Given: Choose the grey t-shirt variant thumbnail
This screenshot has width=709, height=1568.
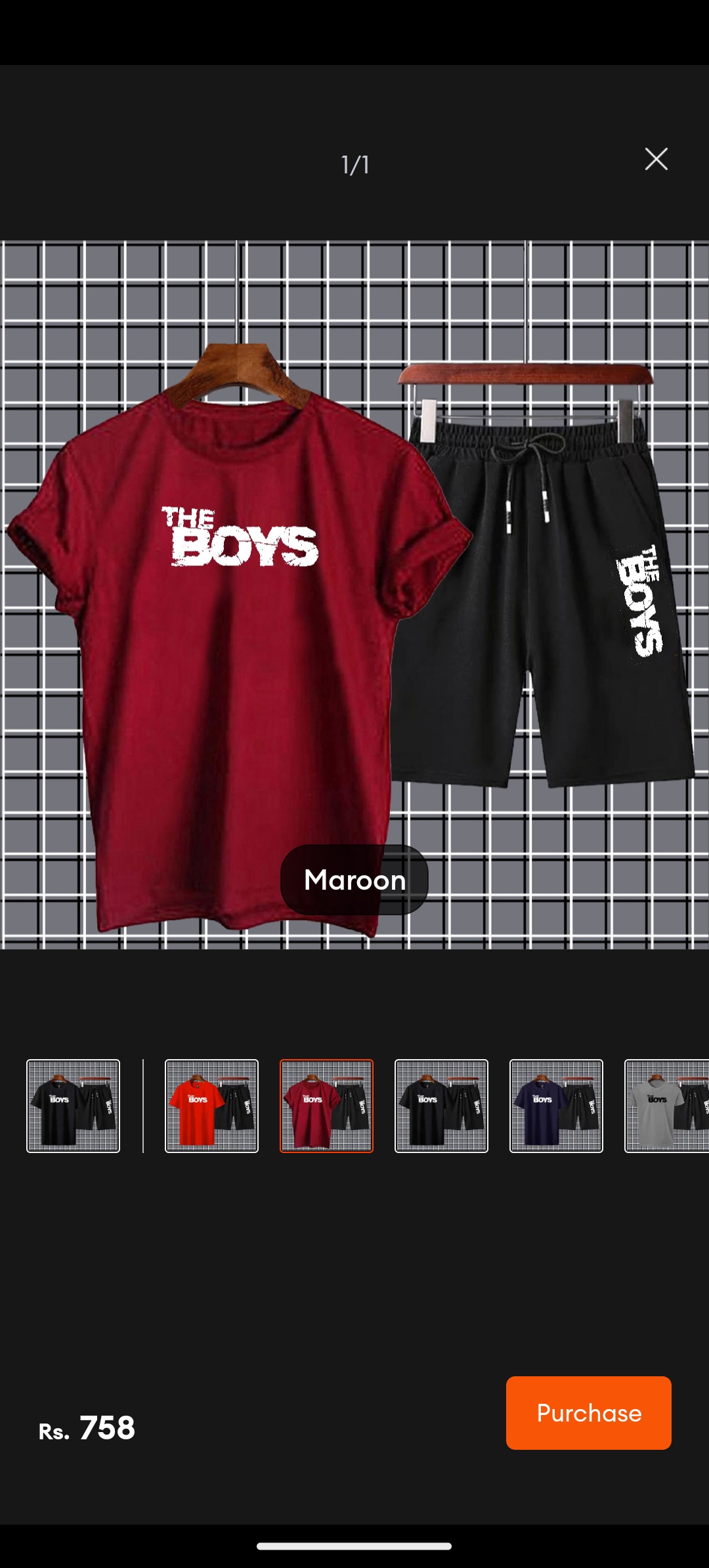Looking at the screenshot, I should coord(666,1106).
